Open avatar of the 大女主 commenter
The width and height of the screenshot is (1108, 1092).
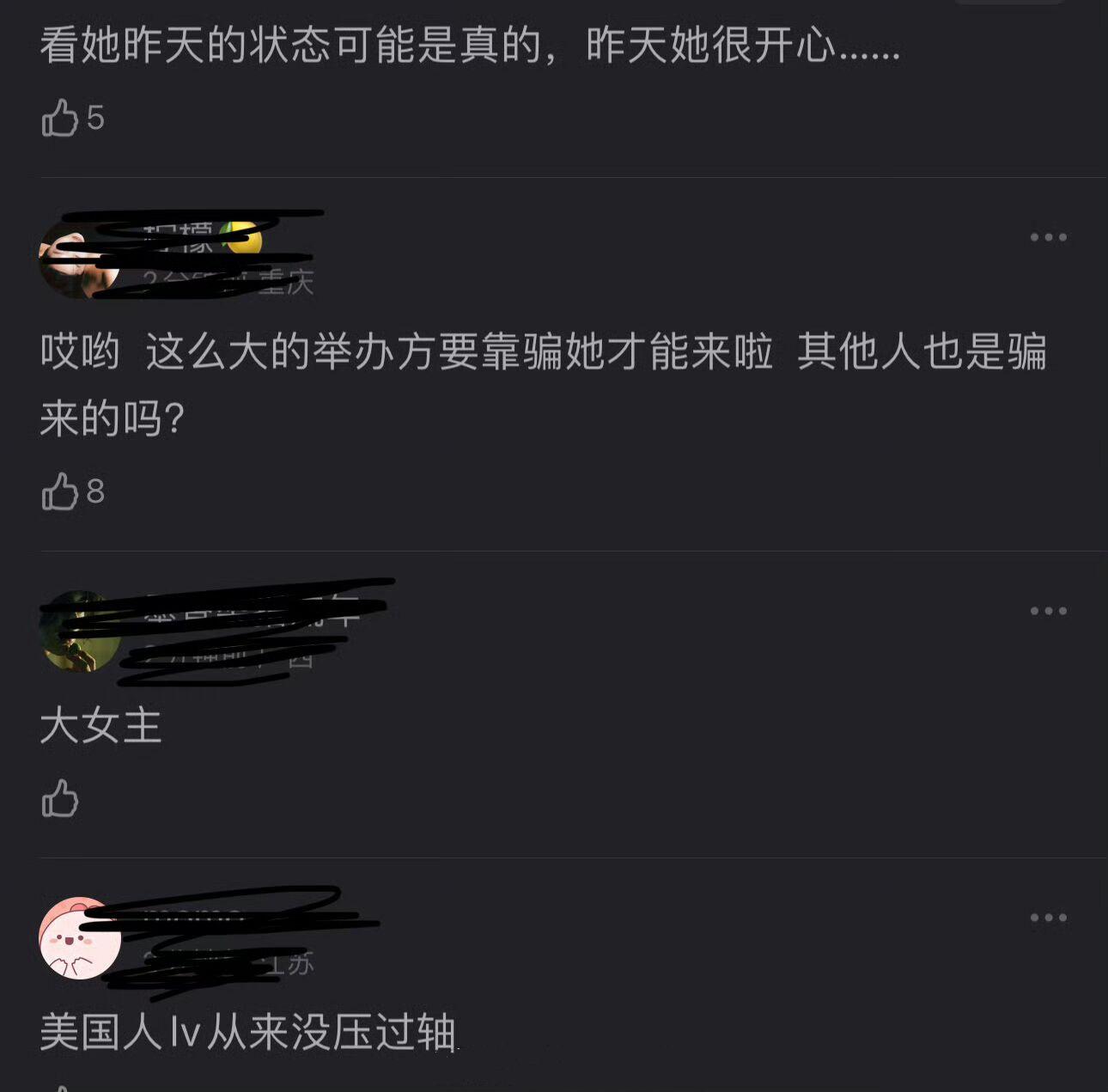(80, 631)
